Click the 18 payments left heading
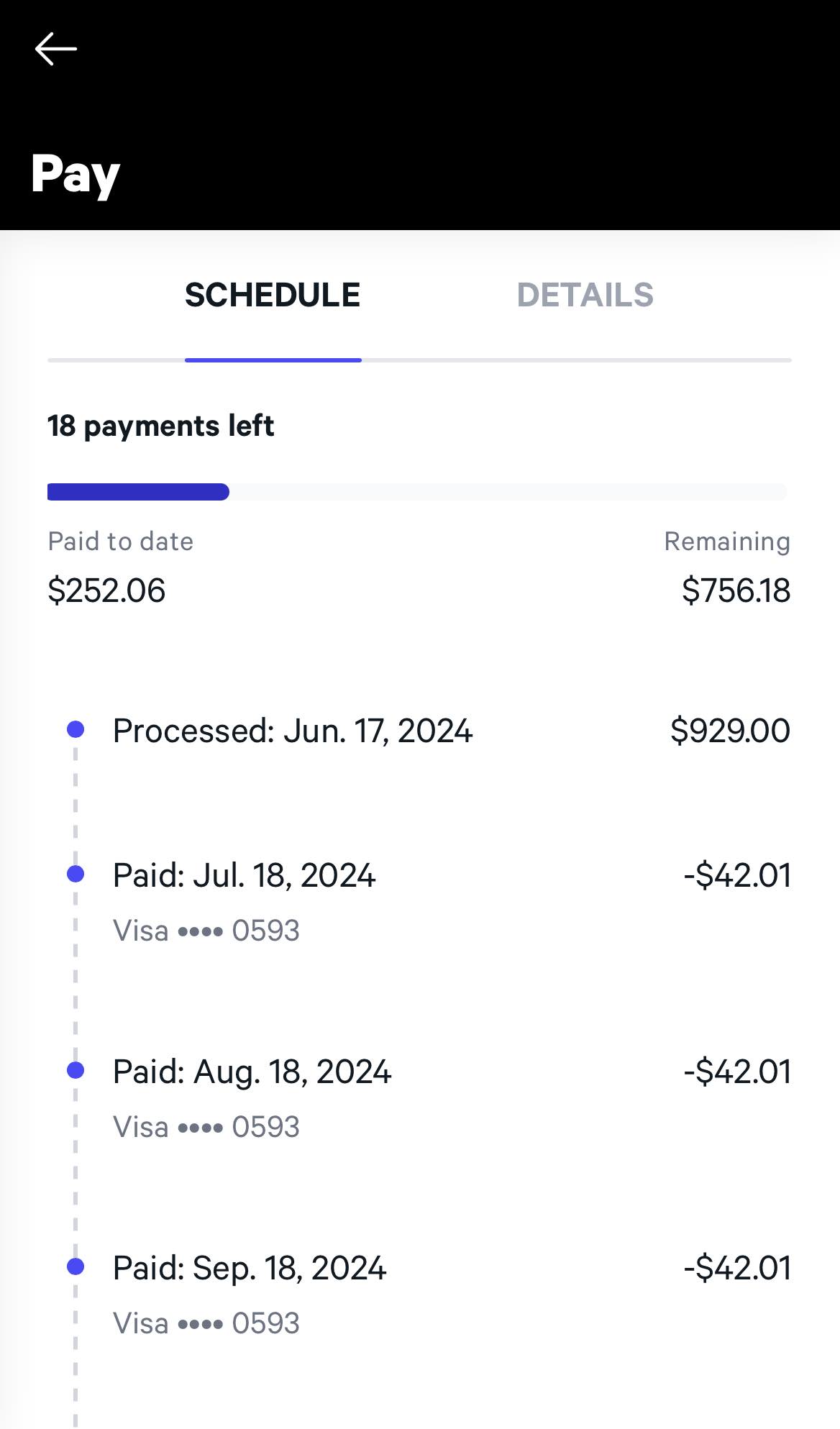 [160, 425]
